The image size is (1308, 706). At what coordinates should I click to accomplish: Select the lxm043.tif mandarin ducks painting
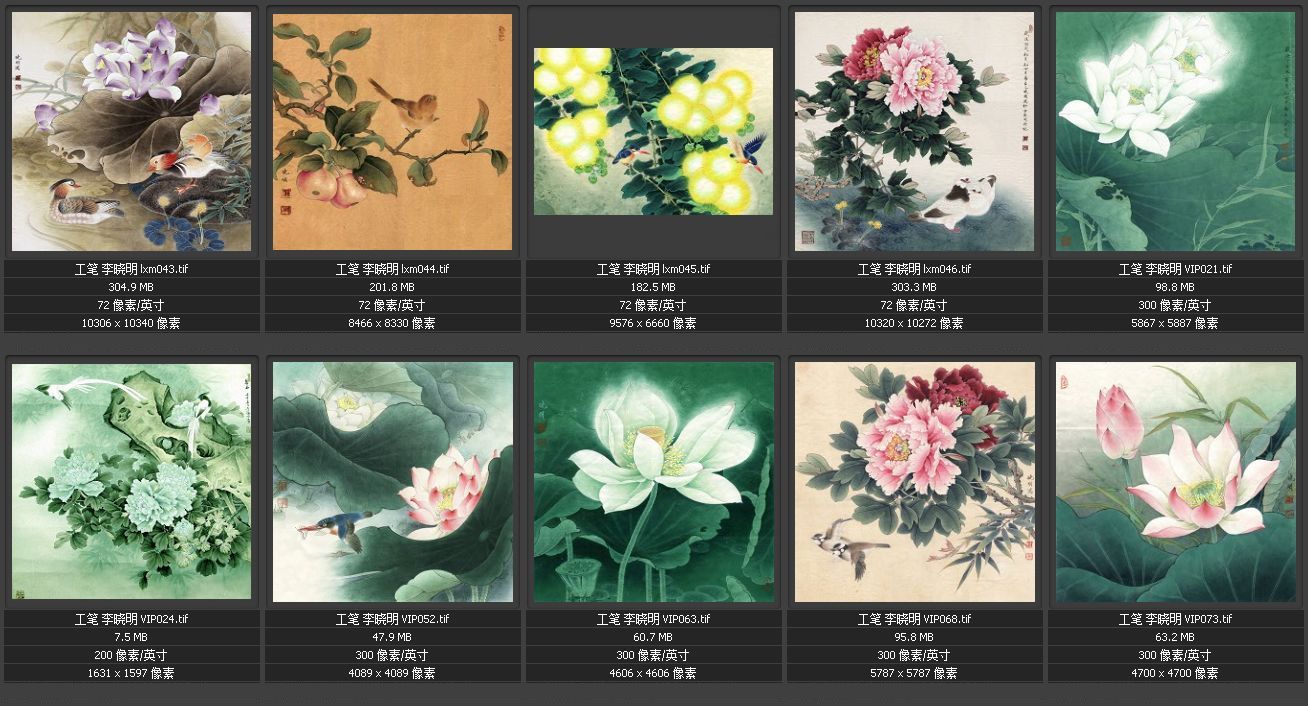(x=131, y=131)
